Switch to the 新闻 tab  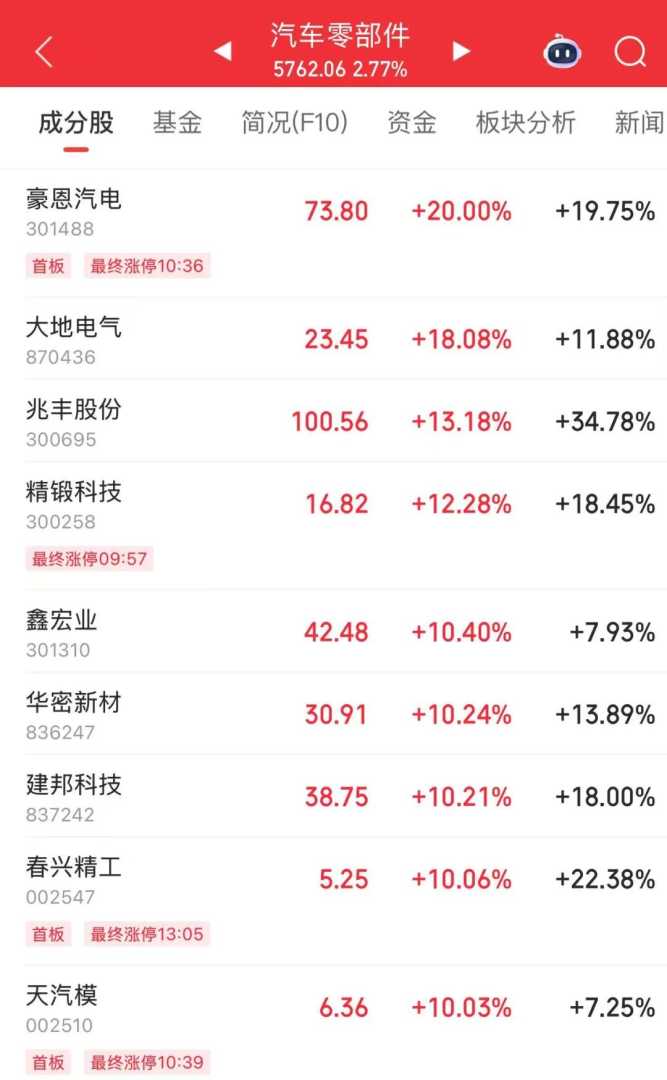click(639, 123)
